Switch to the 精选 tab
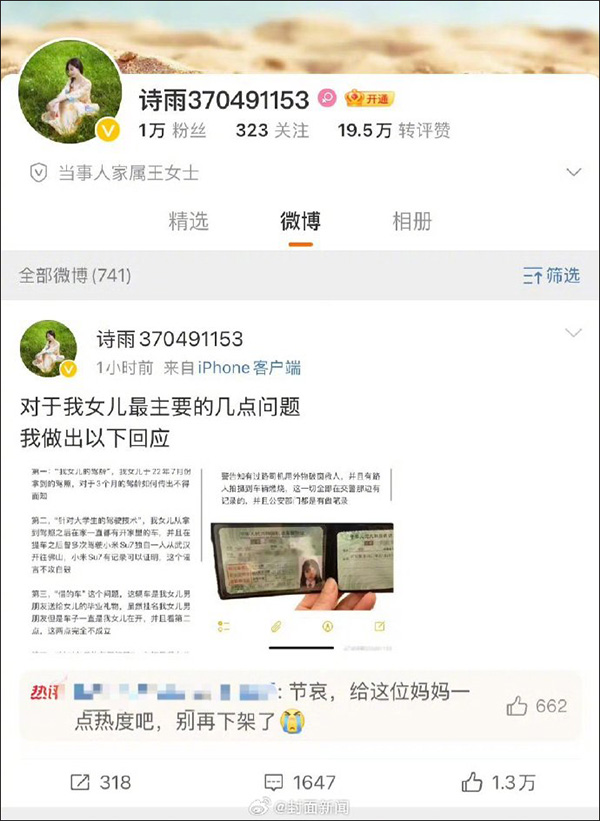 point(188,222)
